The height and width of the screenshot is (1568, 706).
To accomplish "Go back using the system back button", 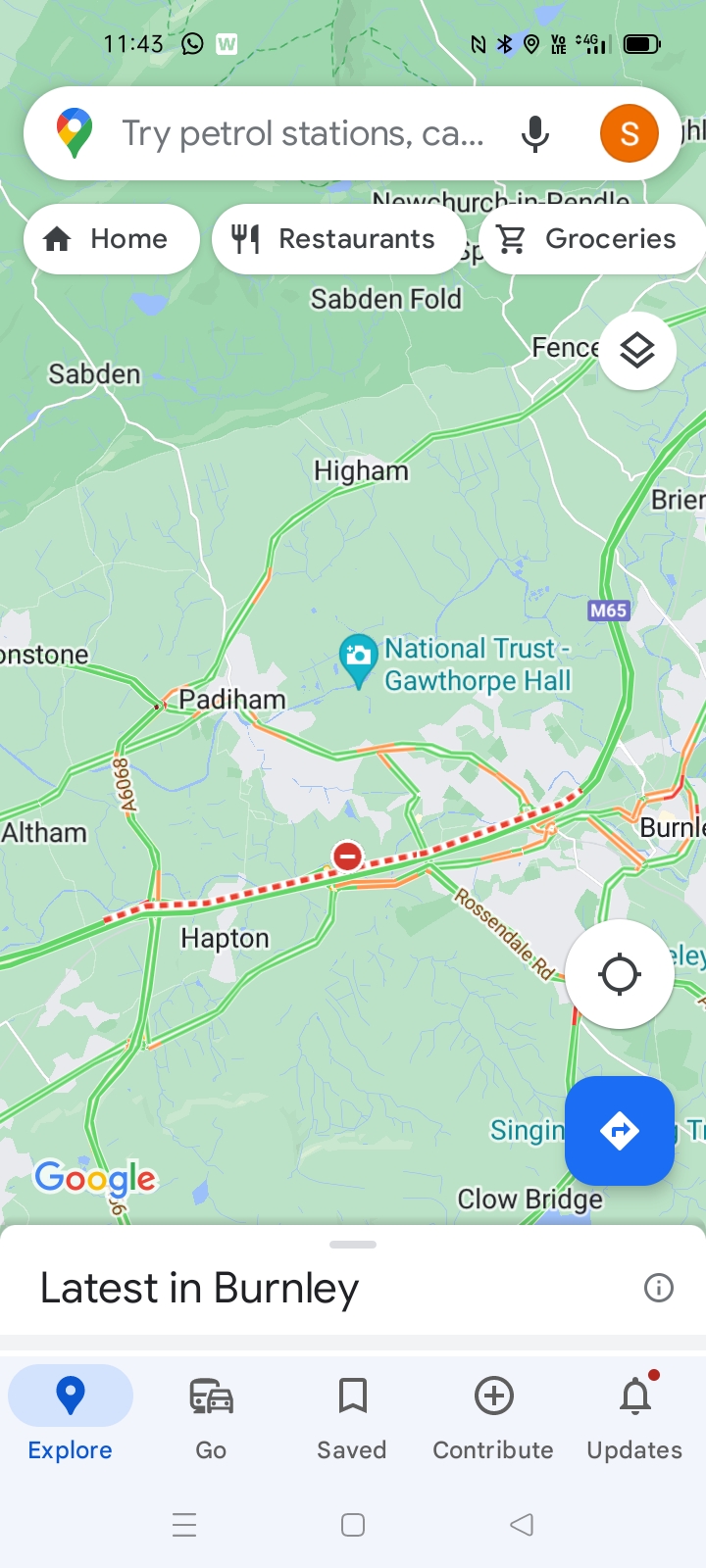I will [x=522, y=1525].
